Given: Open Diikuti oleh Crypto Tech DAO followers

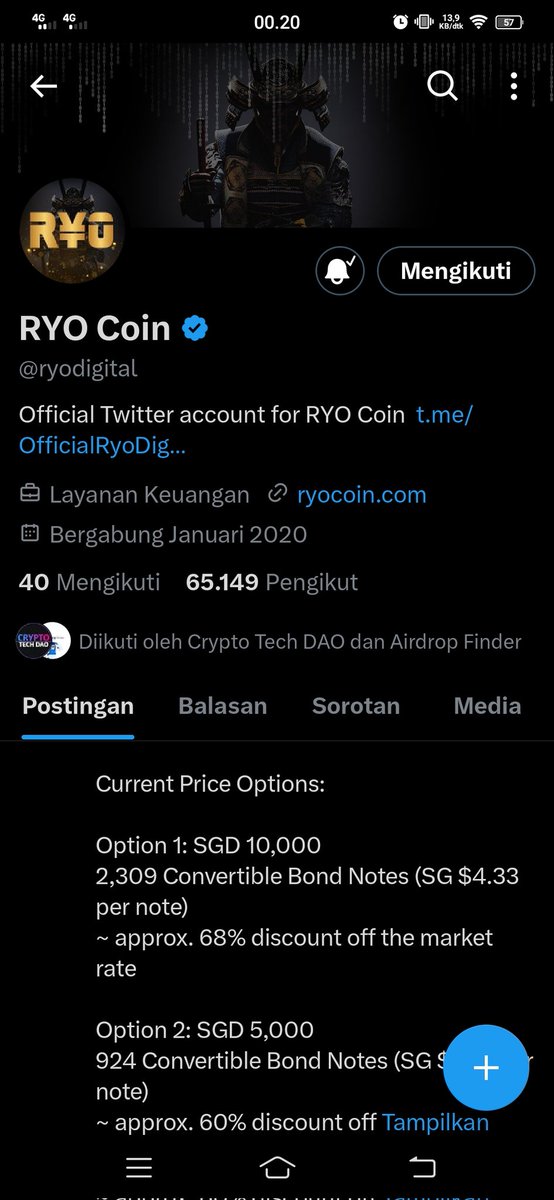Looking at the screenshot, I should [270, 642].
